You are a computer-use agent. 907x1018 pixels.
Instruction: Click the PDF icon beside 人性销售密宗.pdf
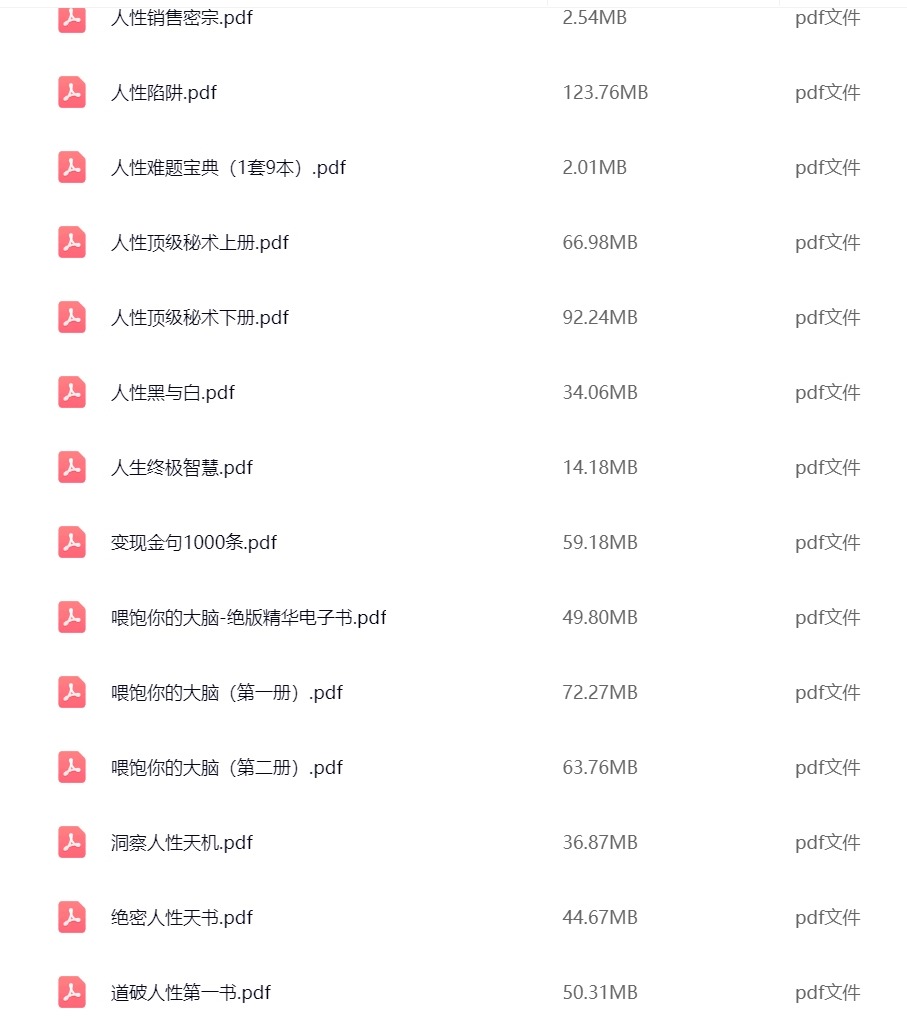coord(71,17)
